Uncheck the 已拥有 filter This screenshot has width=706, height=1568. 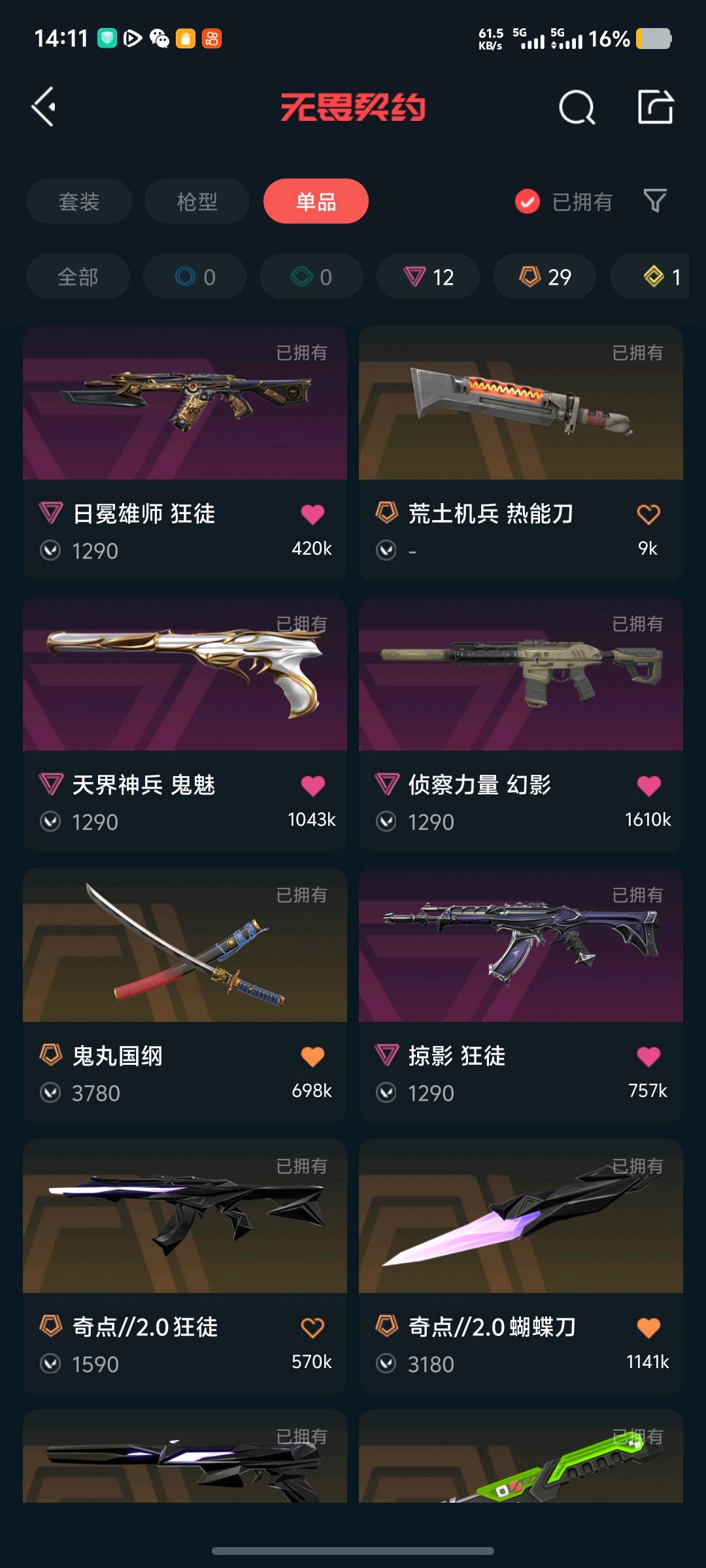(x=528, y=201)
